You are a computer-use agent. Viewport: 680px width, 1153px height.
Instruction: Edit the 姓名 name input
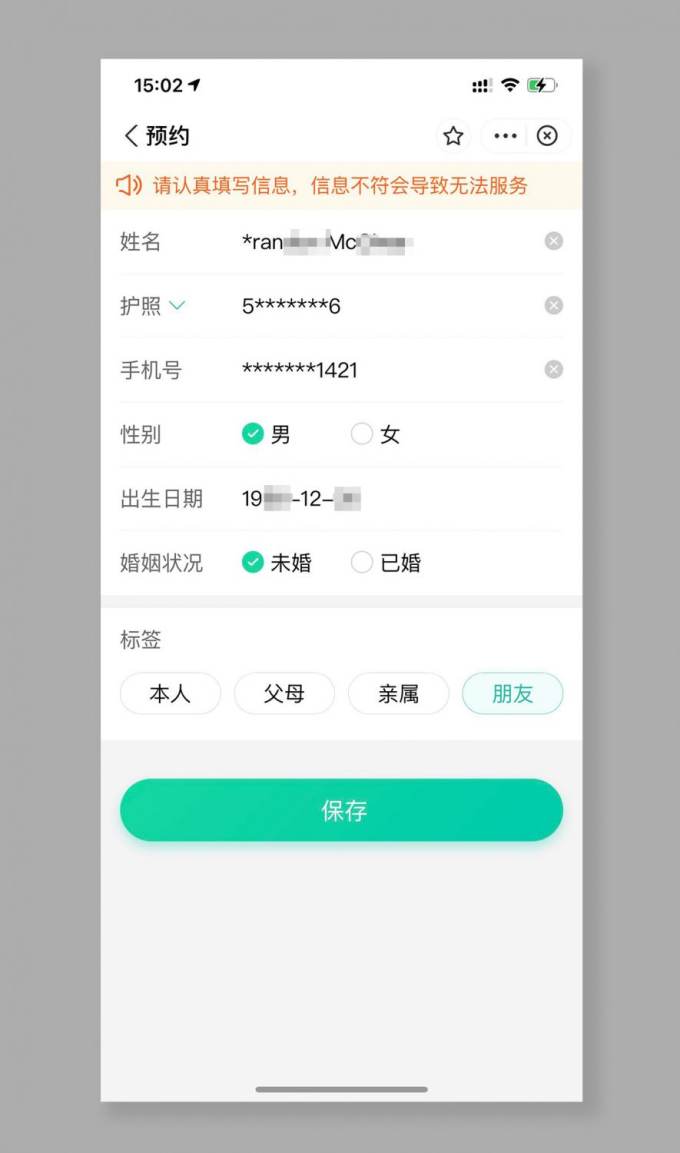(380, 242)
